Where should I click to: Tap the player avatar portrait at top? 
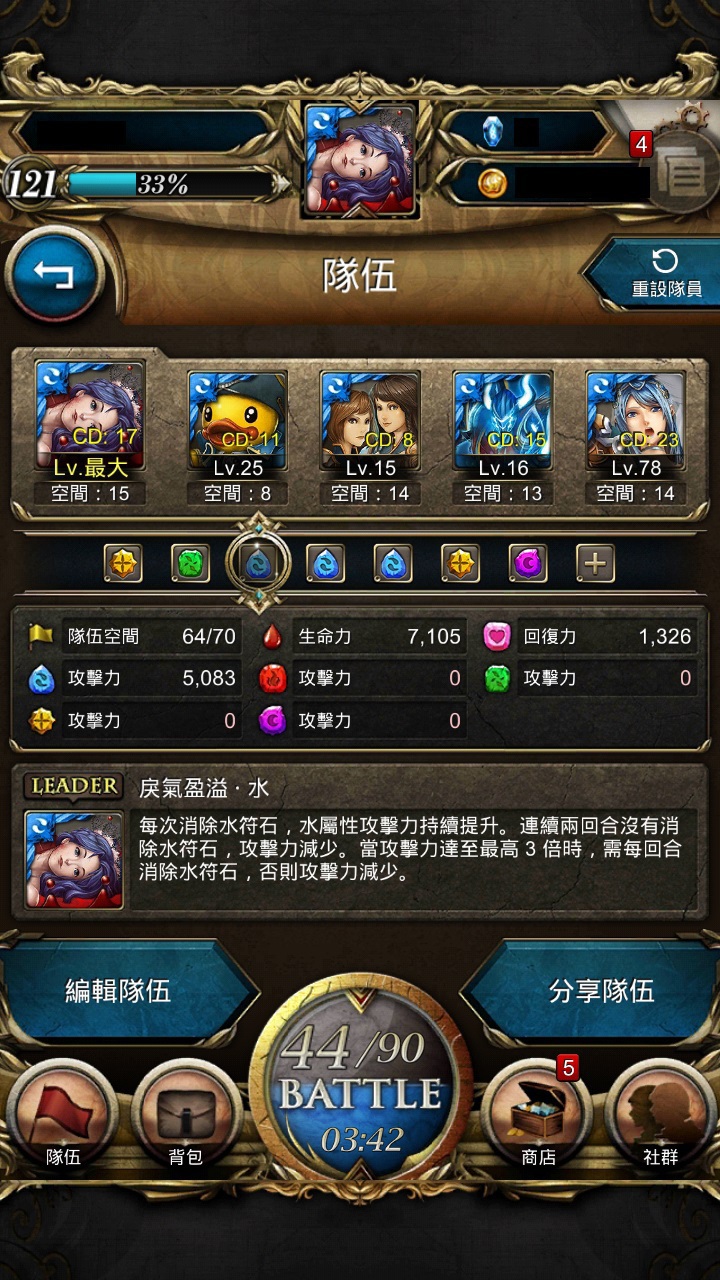360,160
